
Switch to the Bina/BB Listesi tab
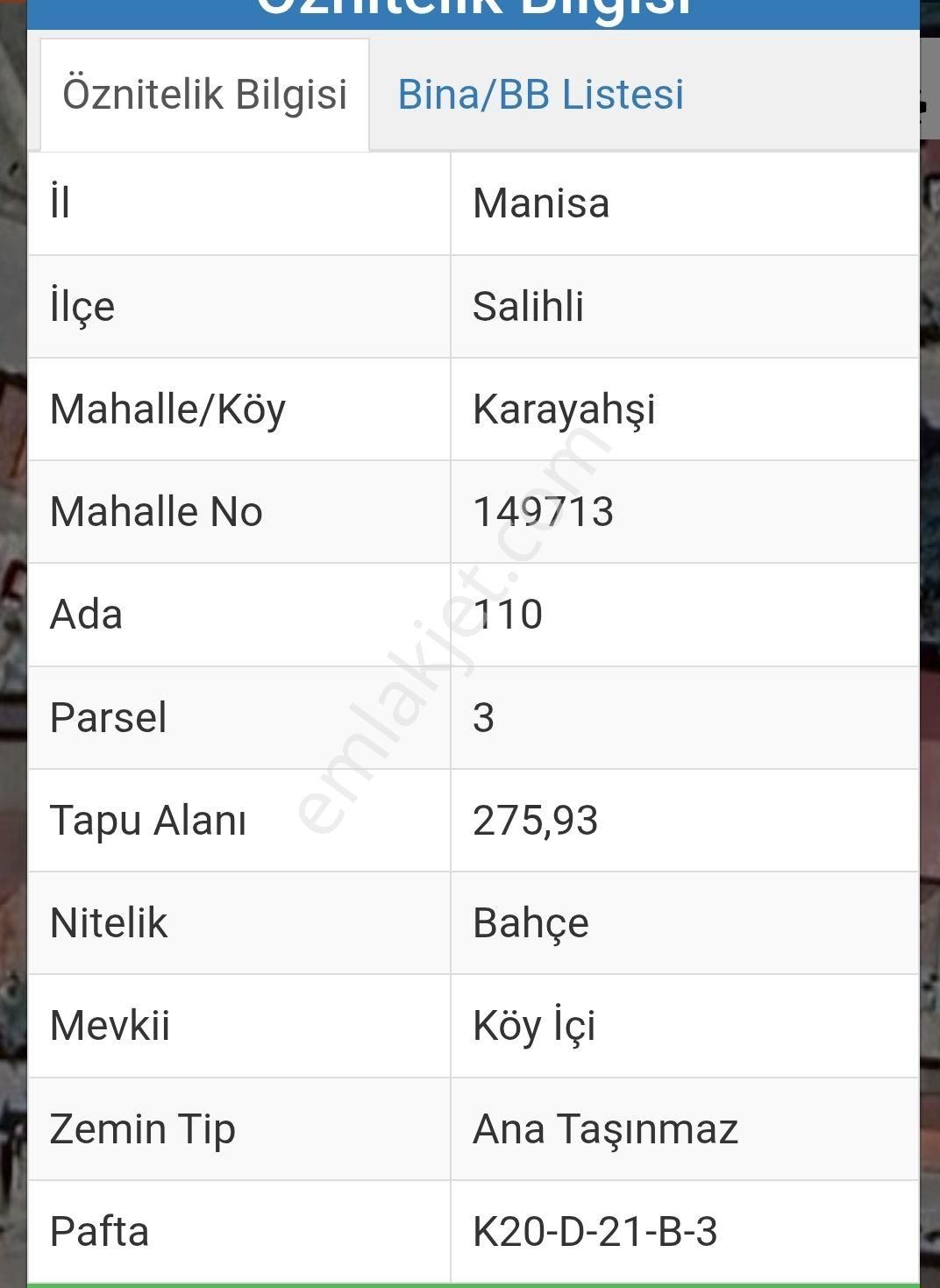coord(542,95)
